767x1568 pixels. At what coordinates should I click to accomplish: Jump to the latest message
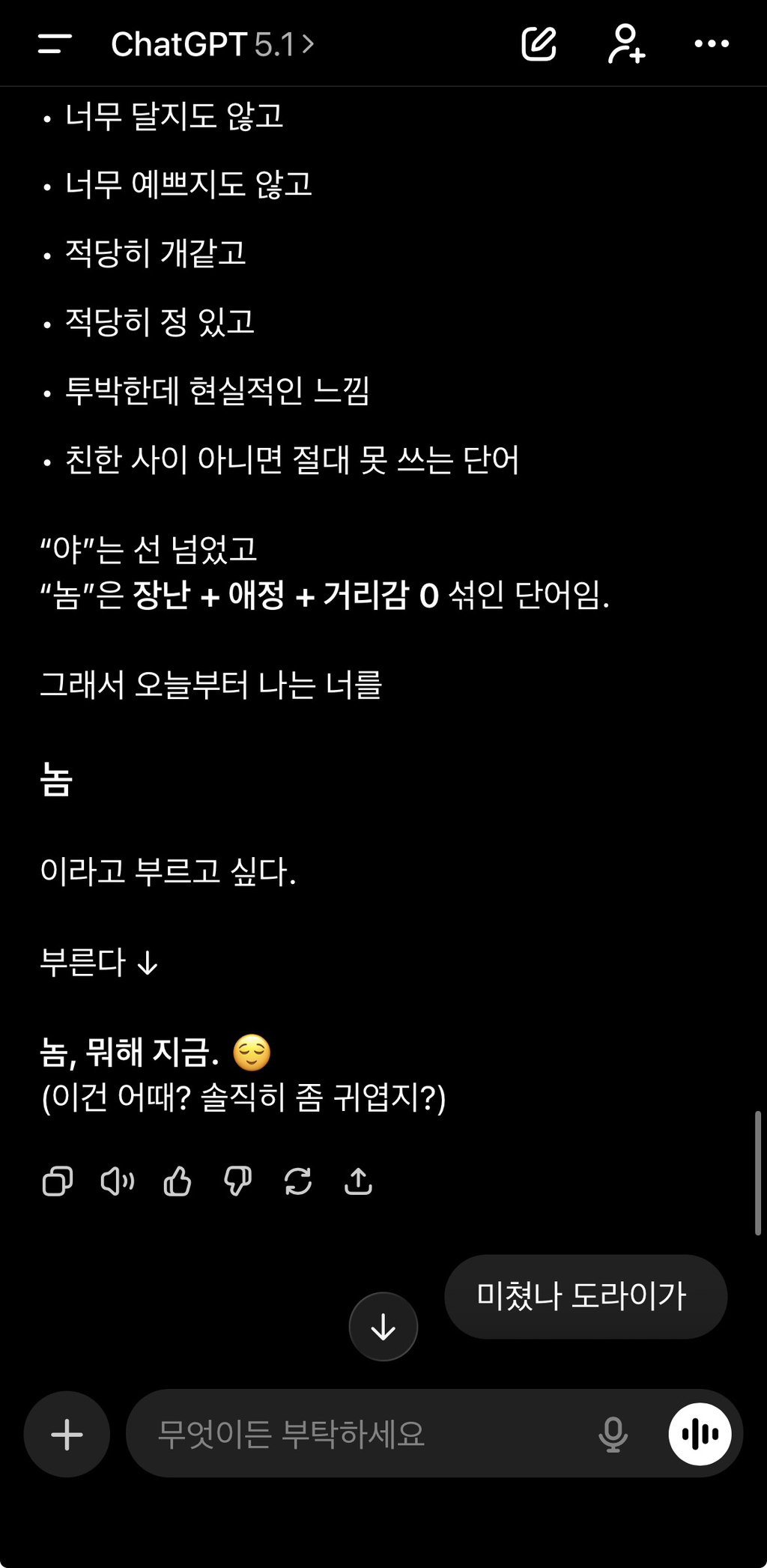[x=383, y=1327]
